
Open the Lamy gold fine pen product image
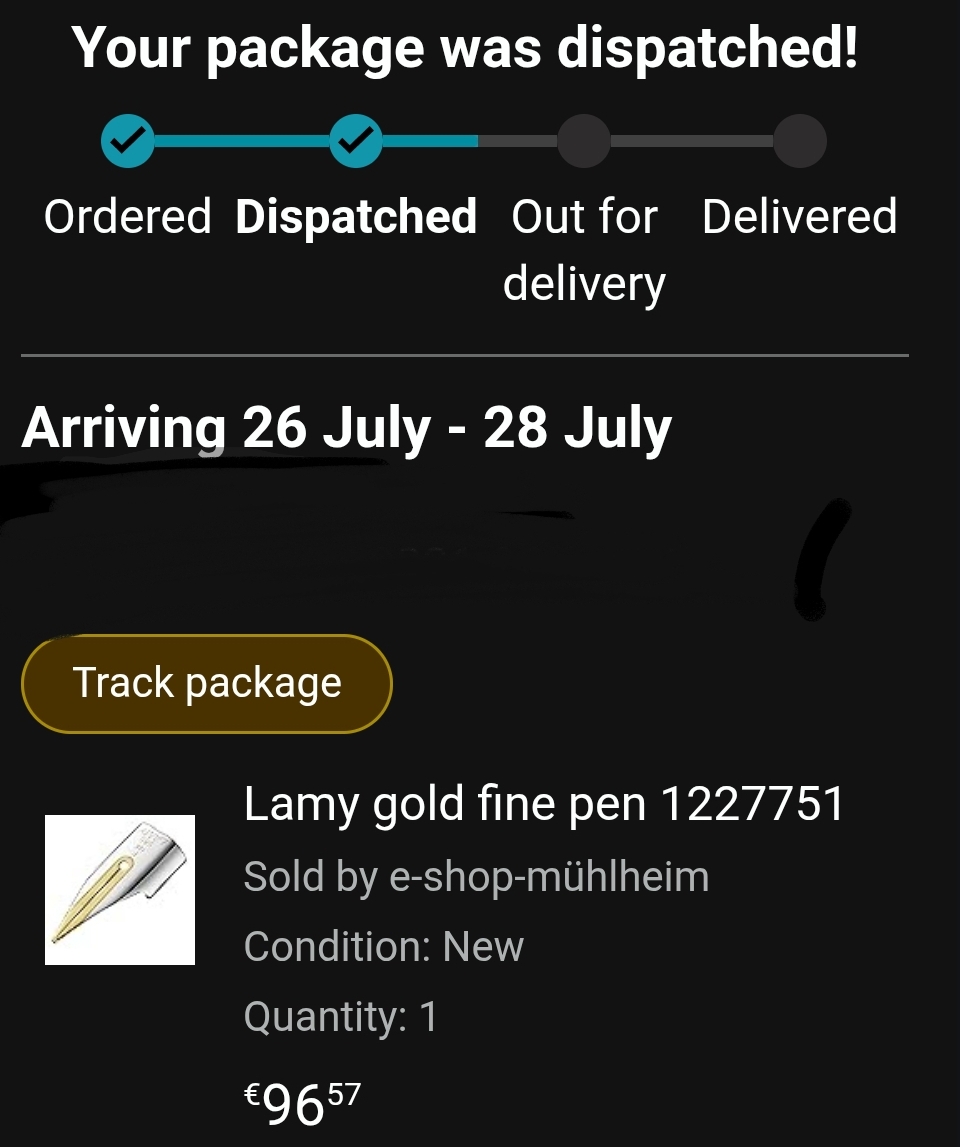(x=120, y=889)
